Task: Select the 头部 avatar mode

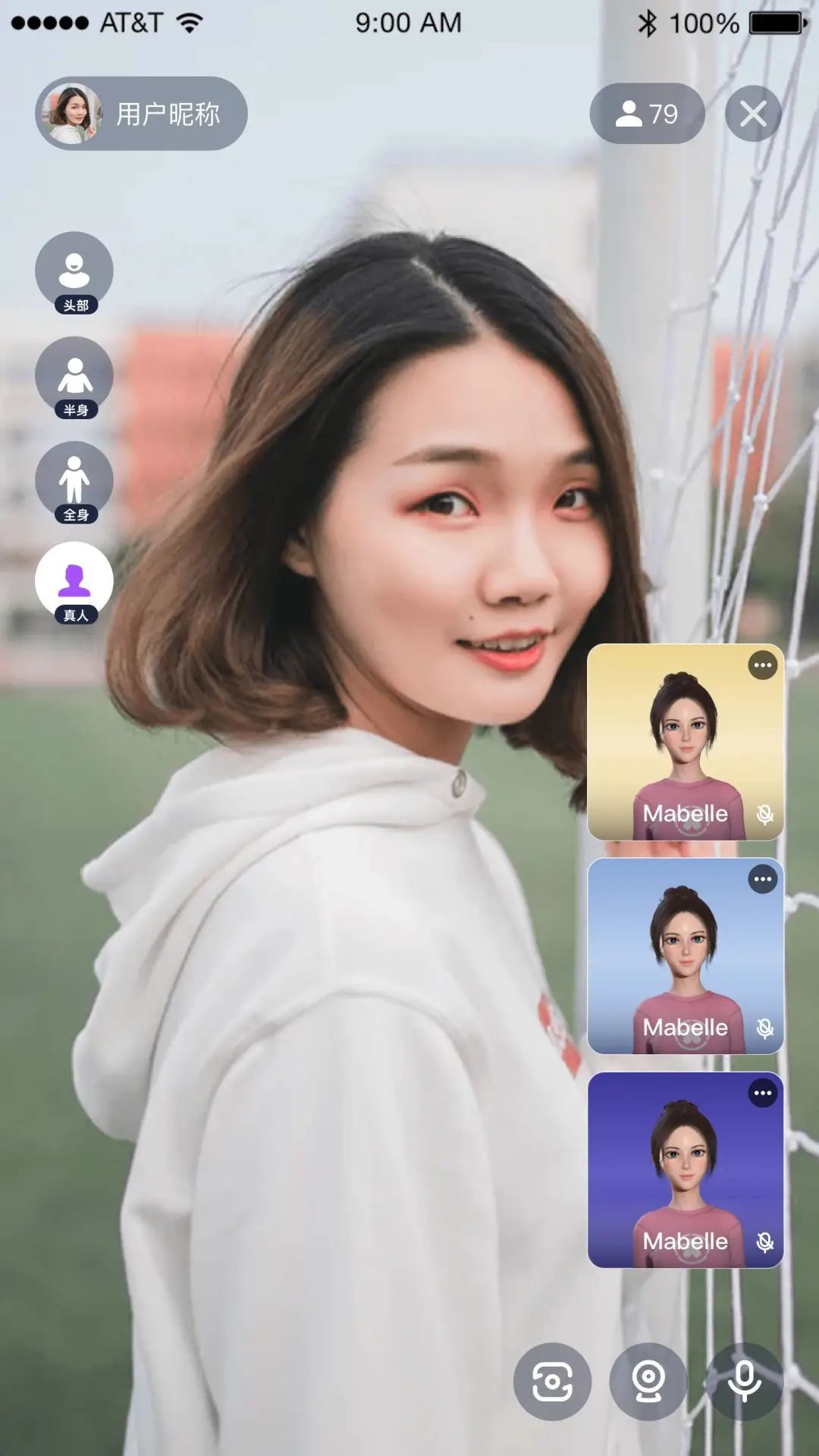Action: pyautogui.click(x=74, y=271)
